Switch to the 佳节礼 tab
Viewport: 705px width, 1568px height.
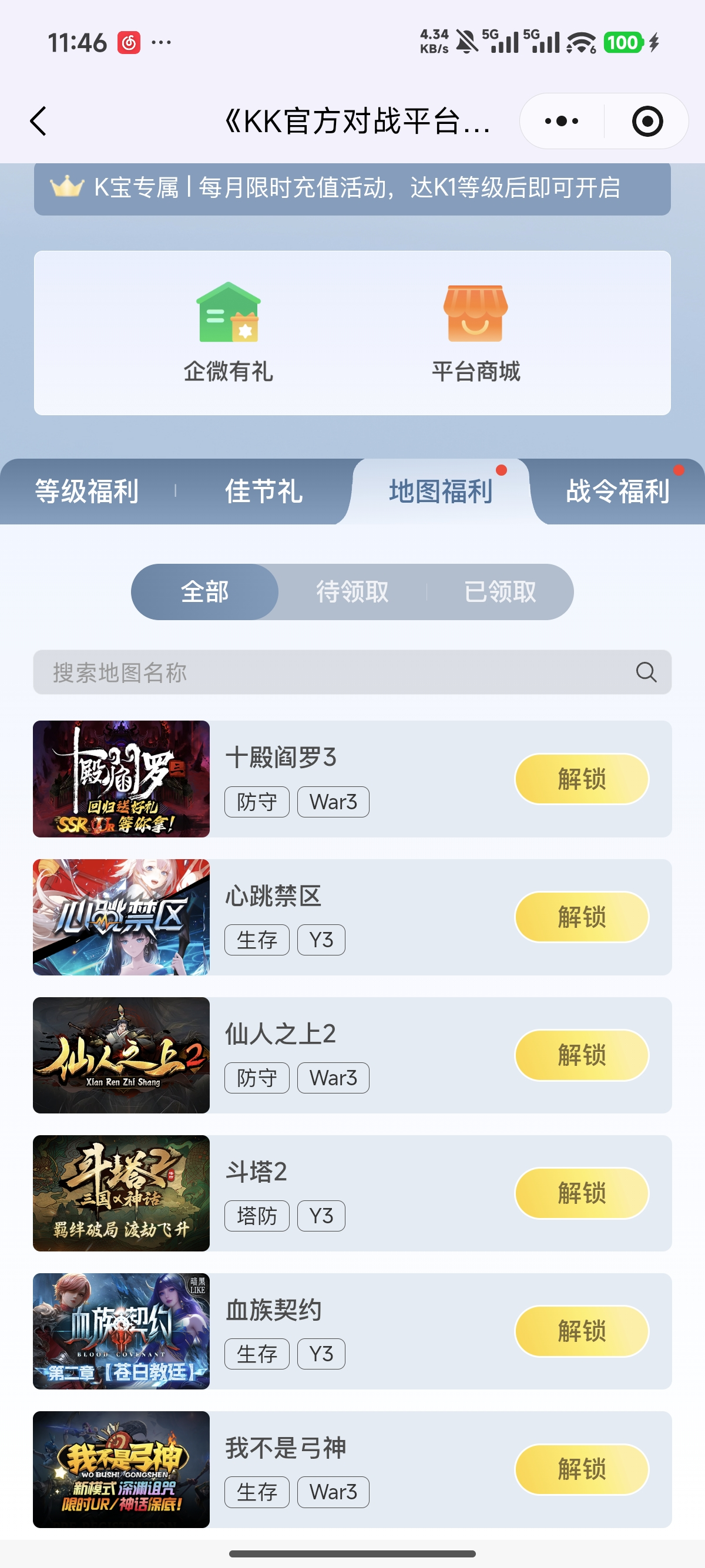(264, 492)
